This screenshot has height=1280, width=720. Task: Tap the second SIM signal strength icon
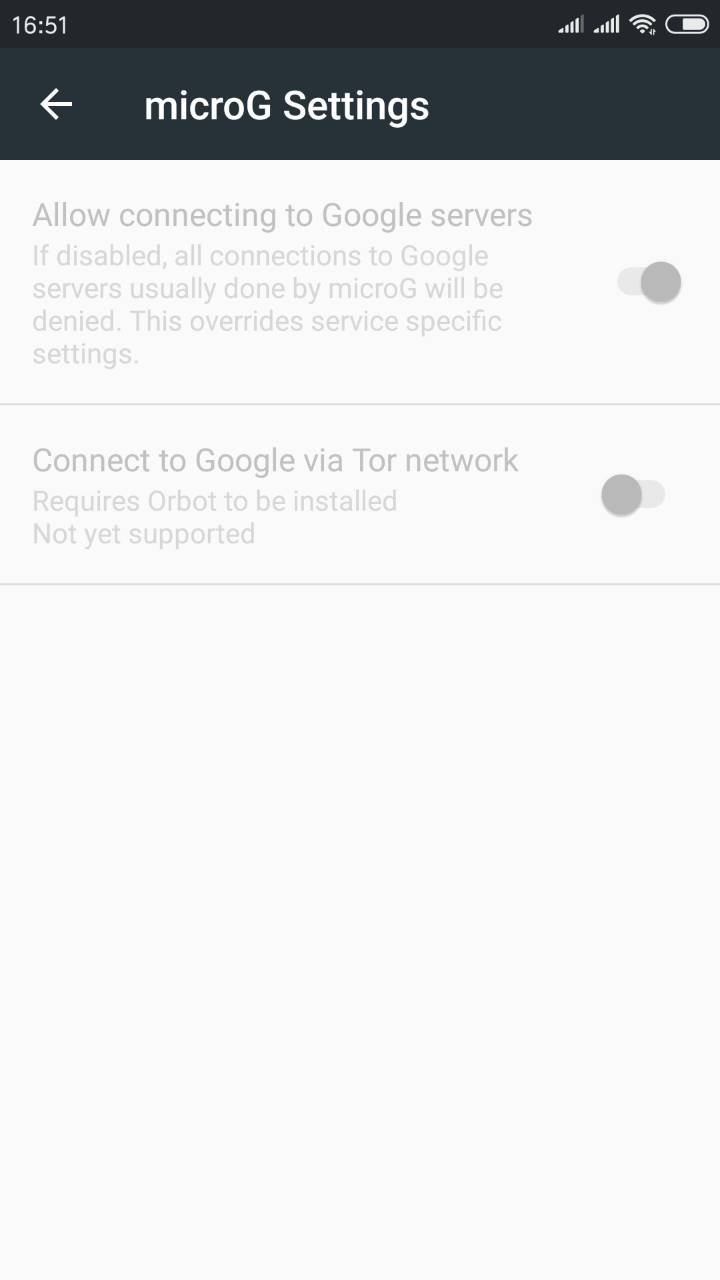[606, 24]
